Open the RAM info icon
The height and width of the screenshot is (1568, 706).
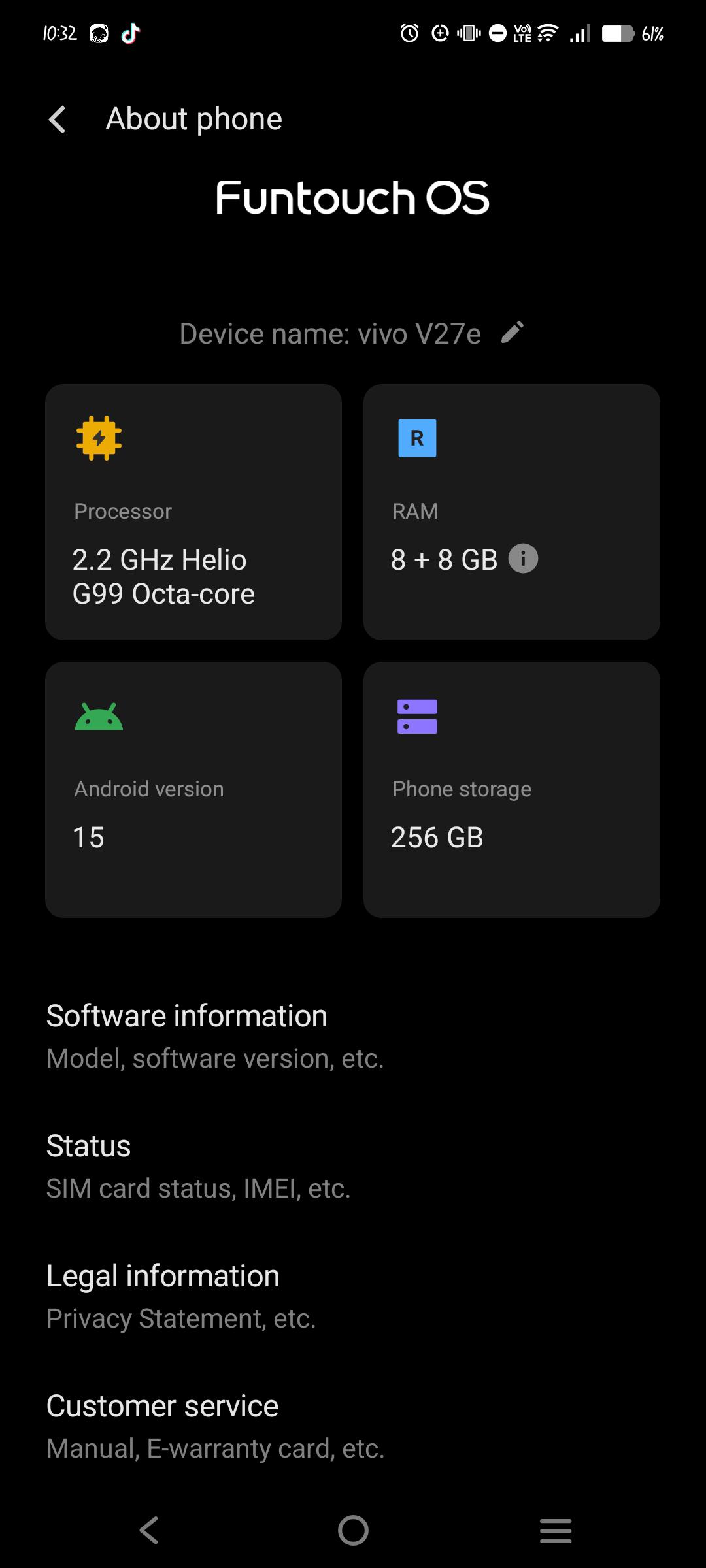(x=523, y=559)
